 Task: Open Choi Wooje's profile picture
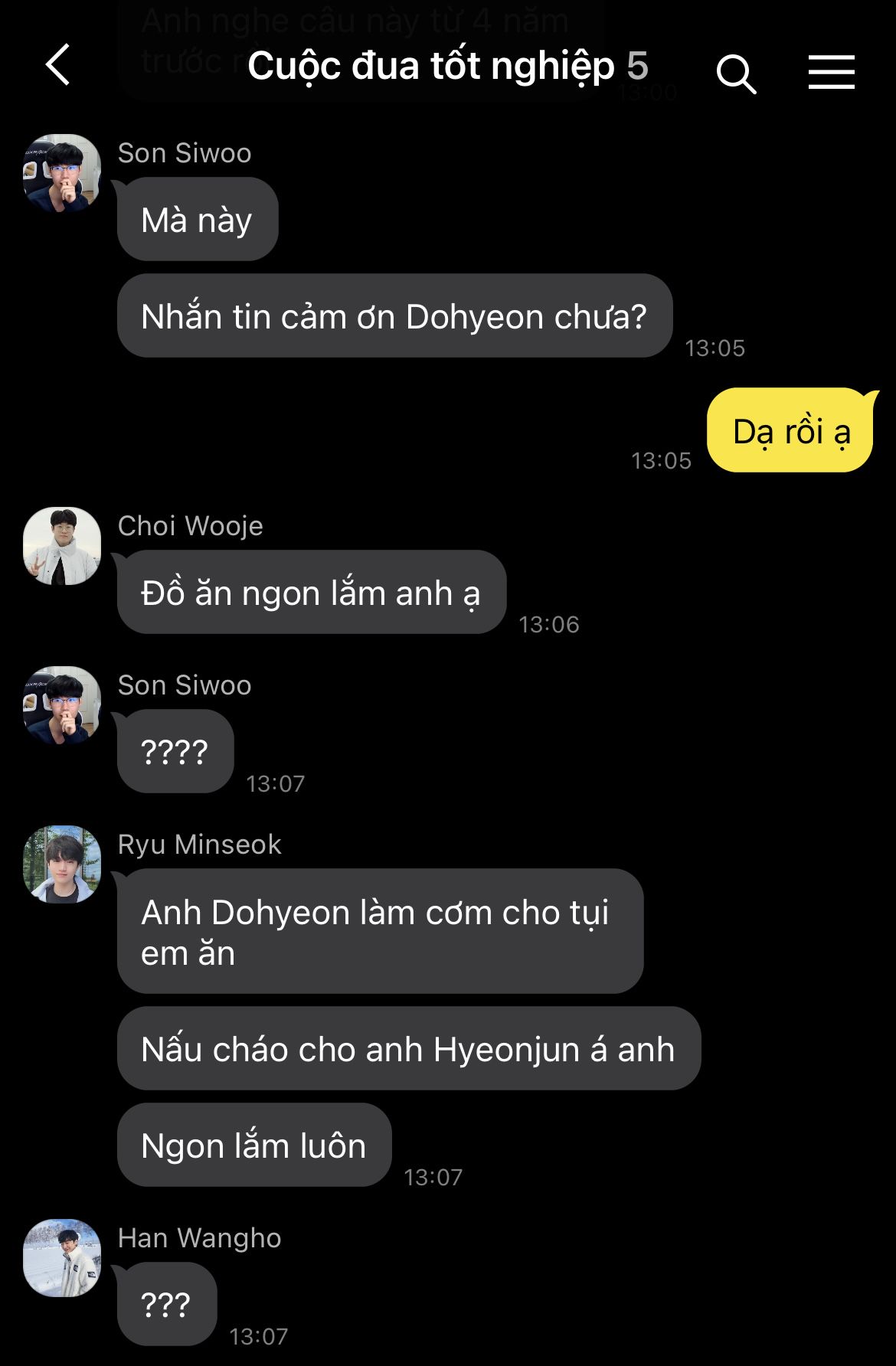[x=62, y=546]
